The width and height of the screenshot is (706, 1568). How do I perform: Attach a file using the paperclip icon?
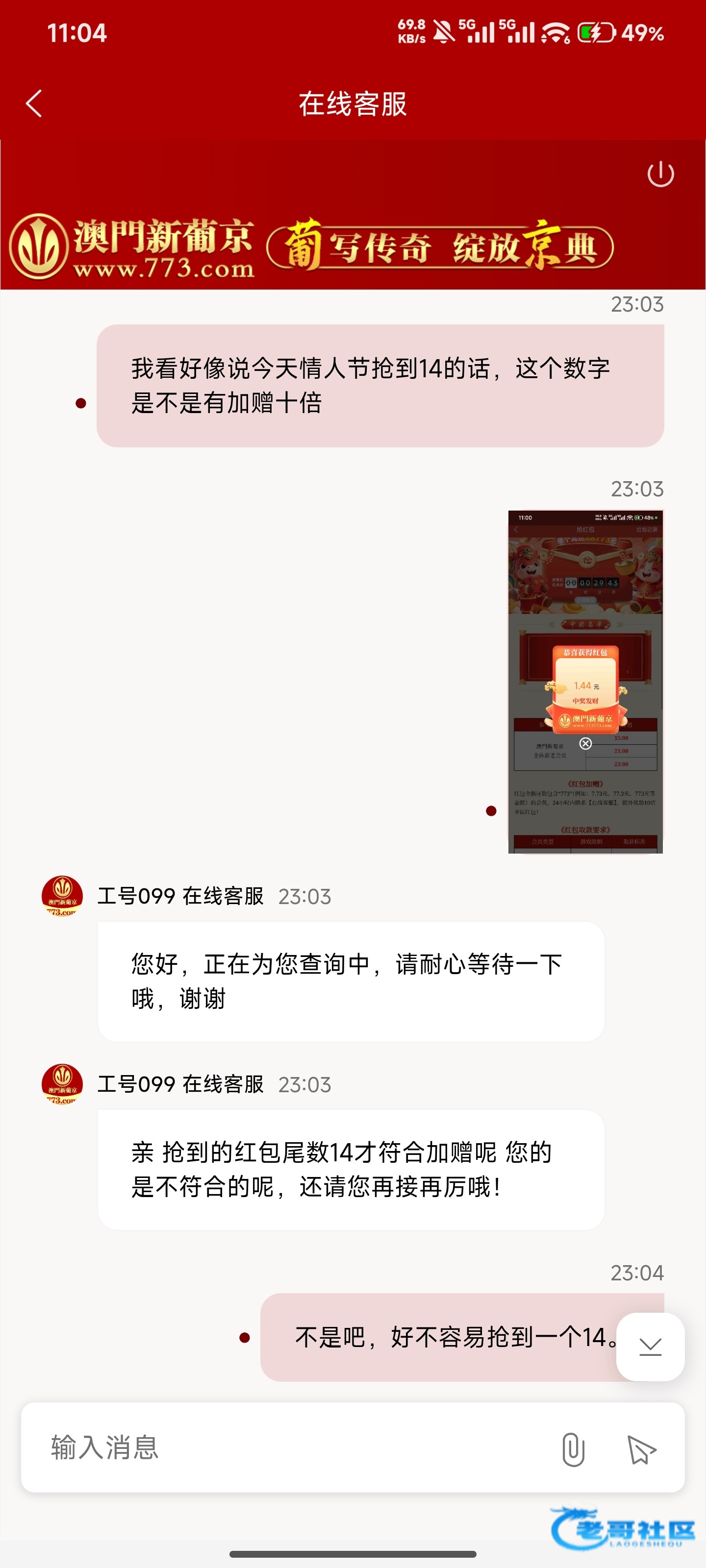pos(573,1449)
